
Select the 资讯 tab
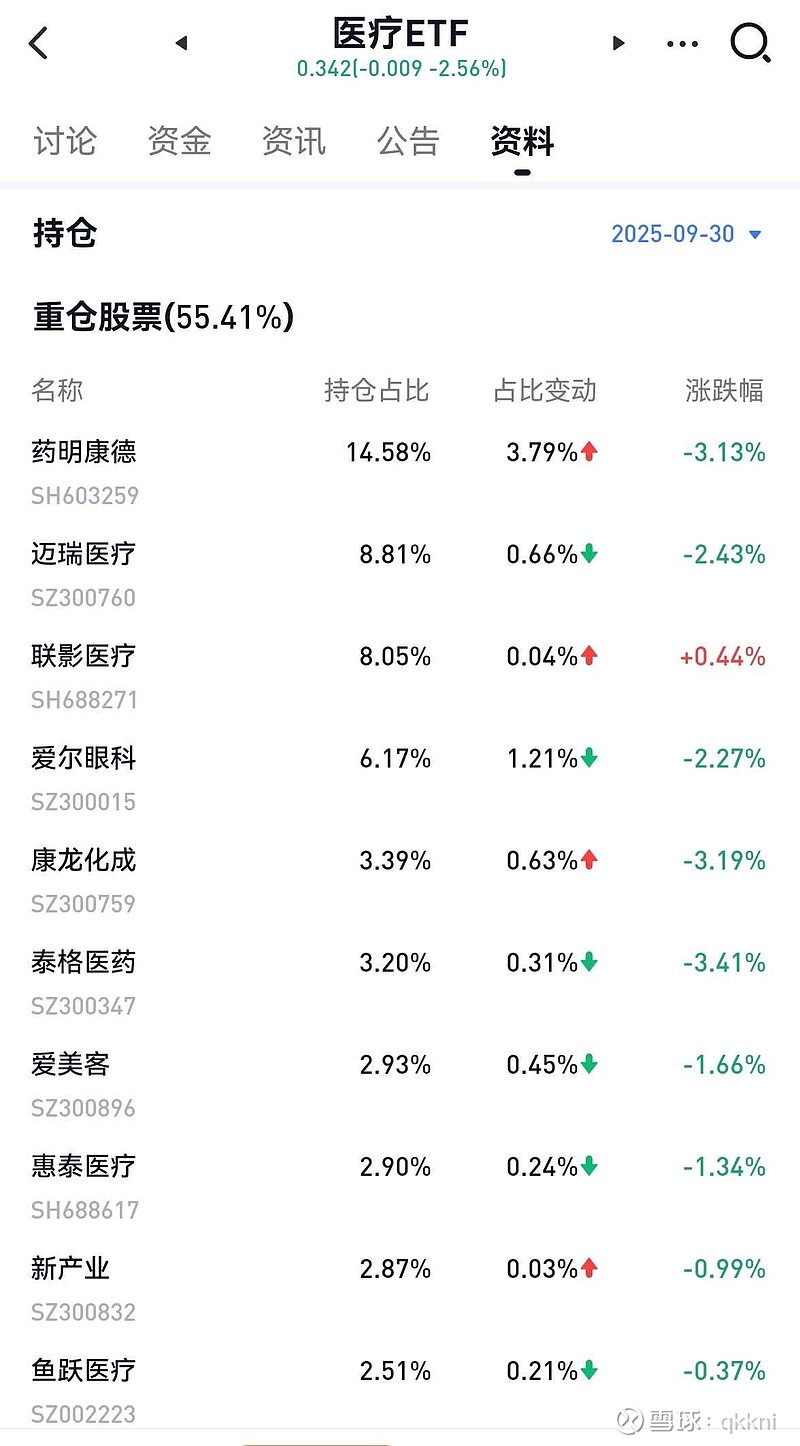point(293,142)
